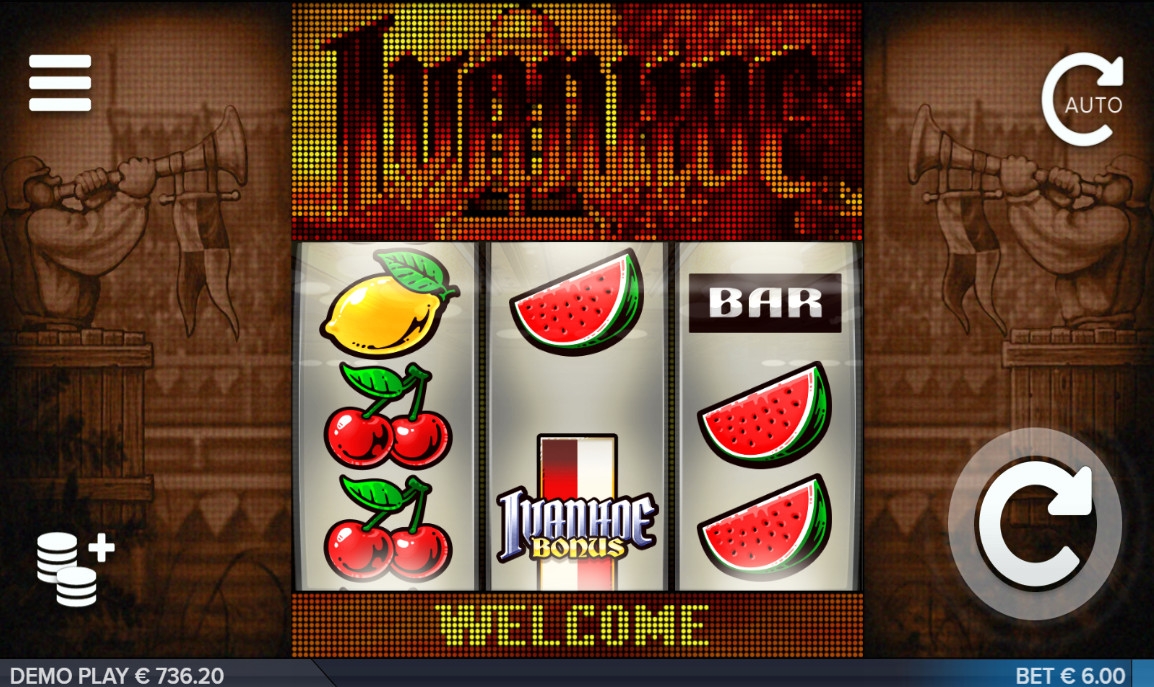Open the coin bet settings
The width and height of the screenshot is (1154, 687).
coord(74,568)
